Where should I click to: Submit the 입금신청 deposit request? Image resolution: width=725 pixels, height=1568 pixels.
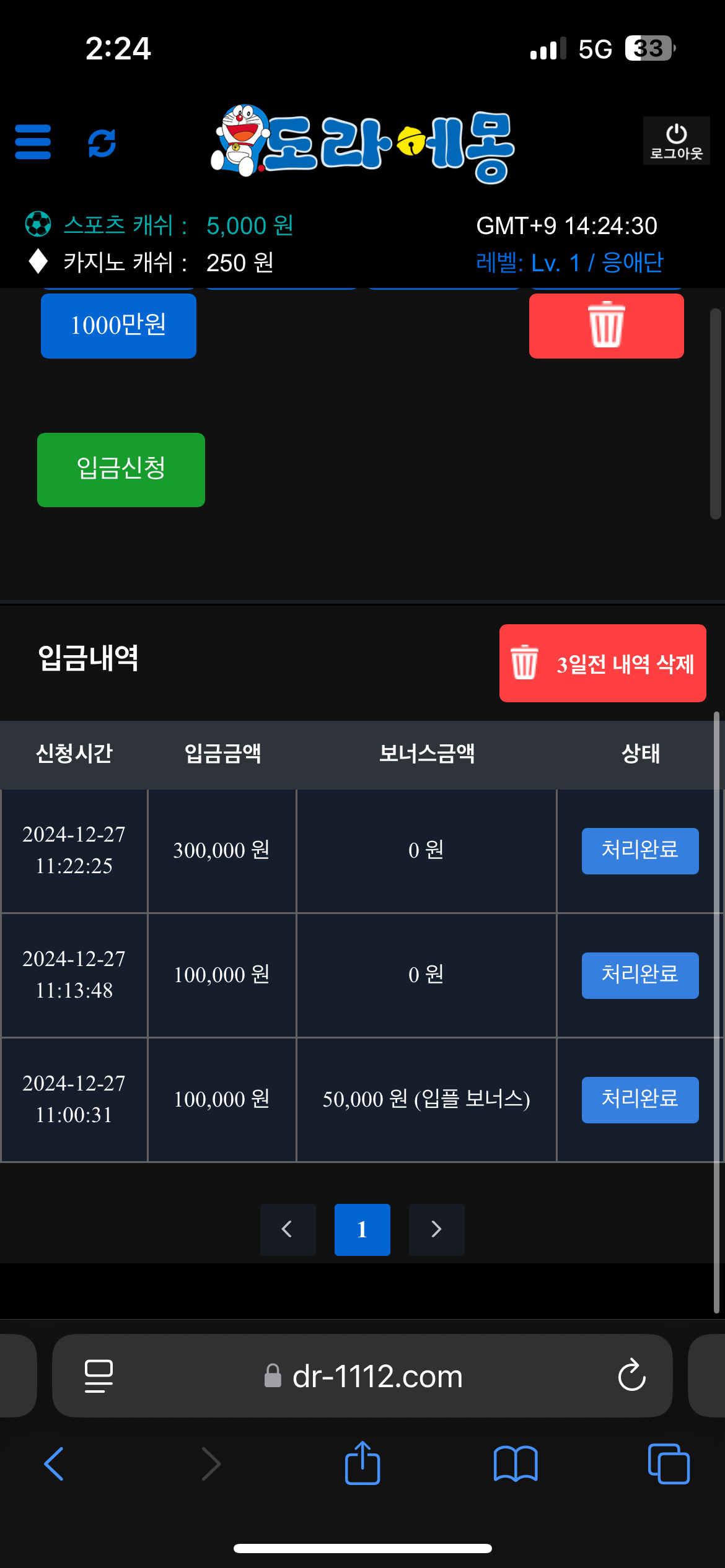click(121, 470)
